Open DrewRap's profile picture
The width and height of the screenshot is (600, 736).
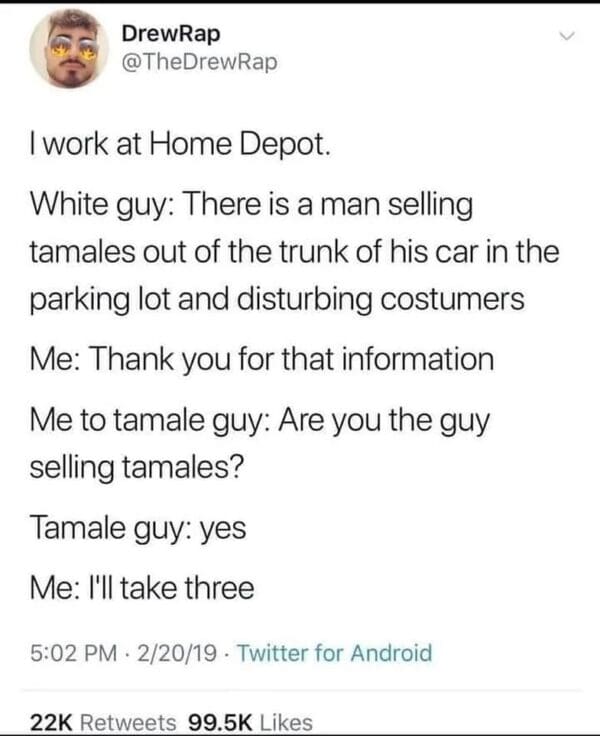click(x=65, y=50)
